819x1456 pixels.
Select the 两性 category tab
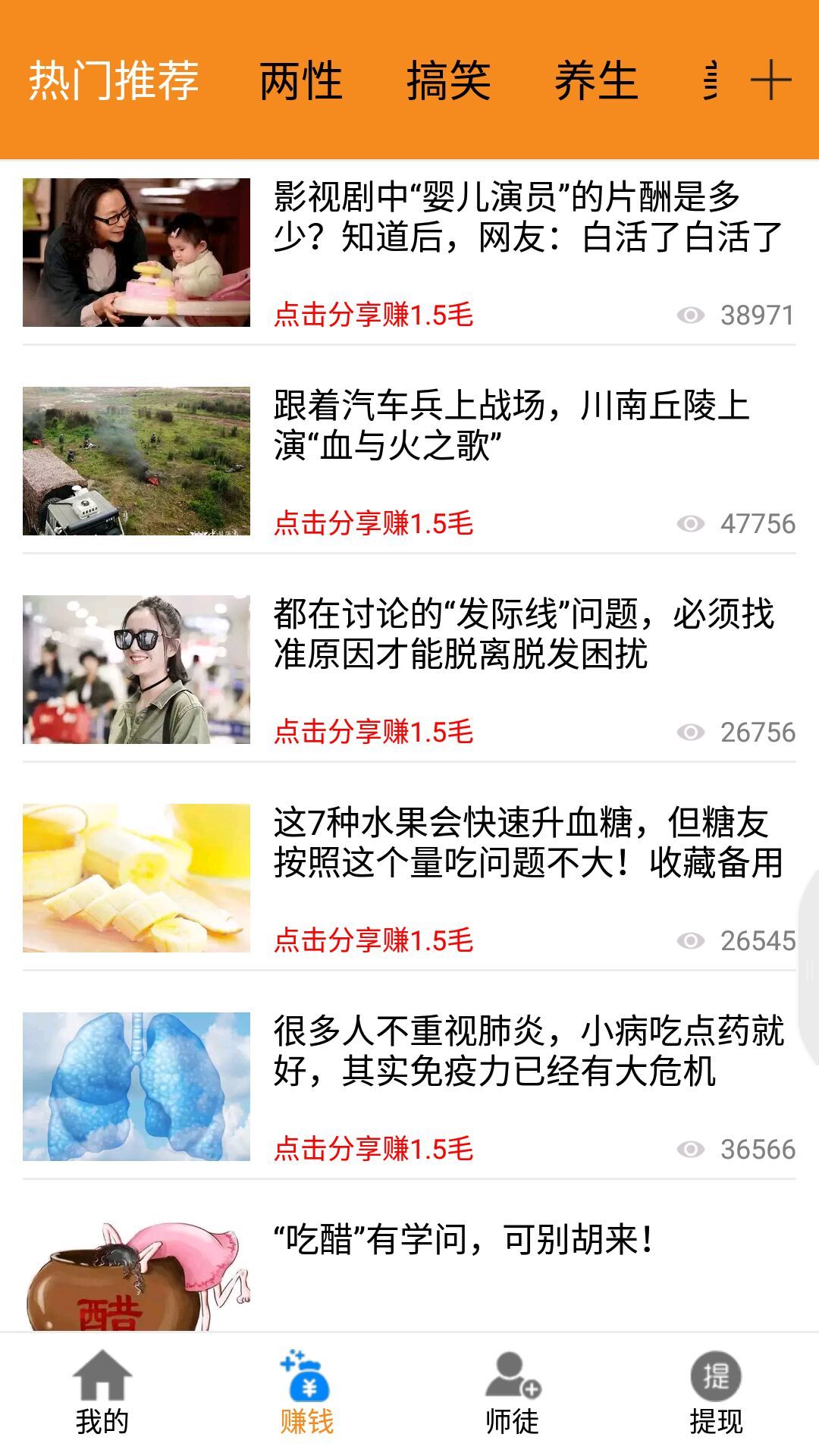point(300,80)
